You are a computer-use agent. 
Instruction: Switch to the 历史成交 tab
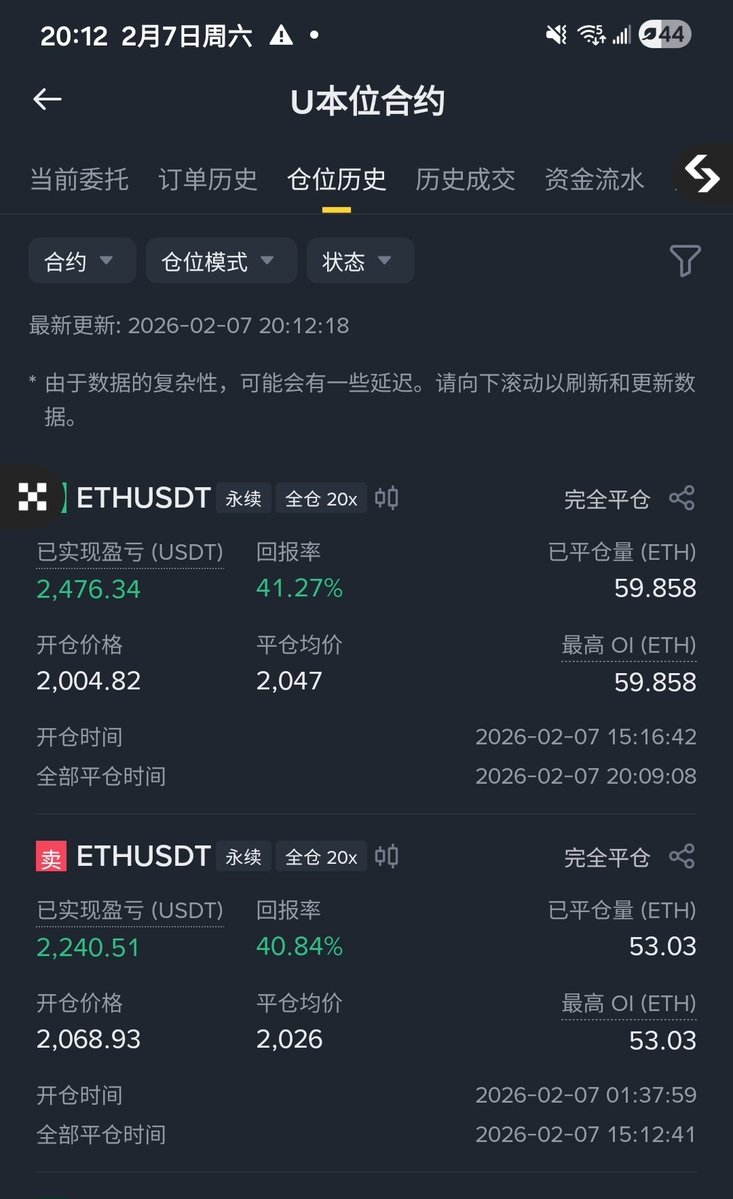465,180
